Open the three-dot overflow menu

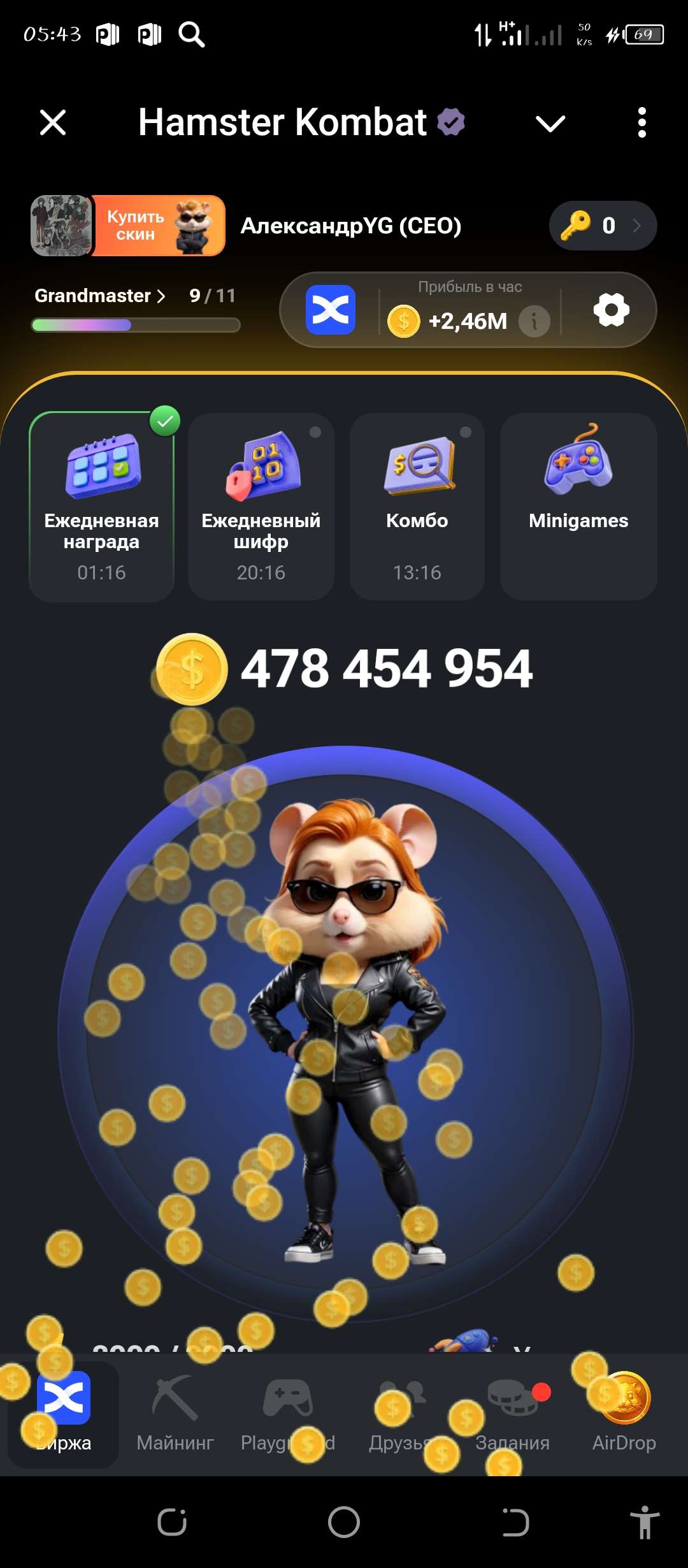coord(641,122)
